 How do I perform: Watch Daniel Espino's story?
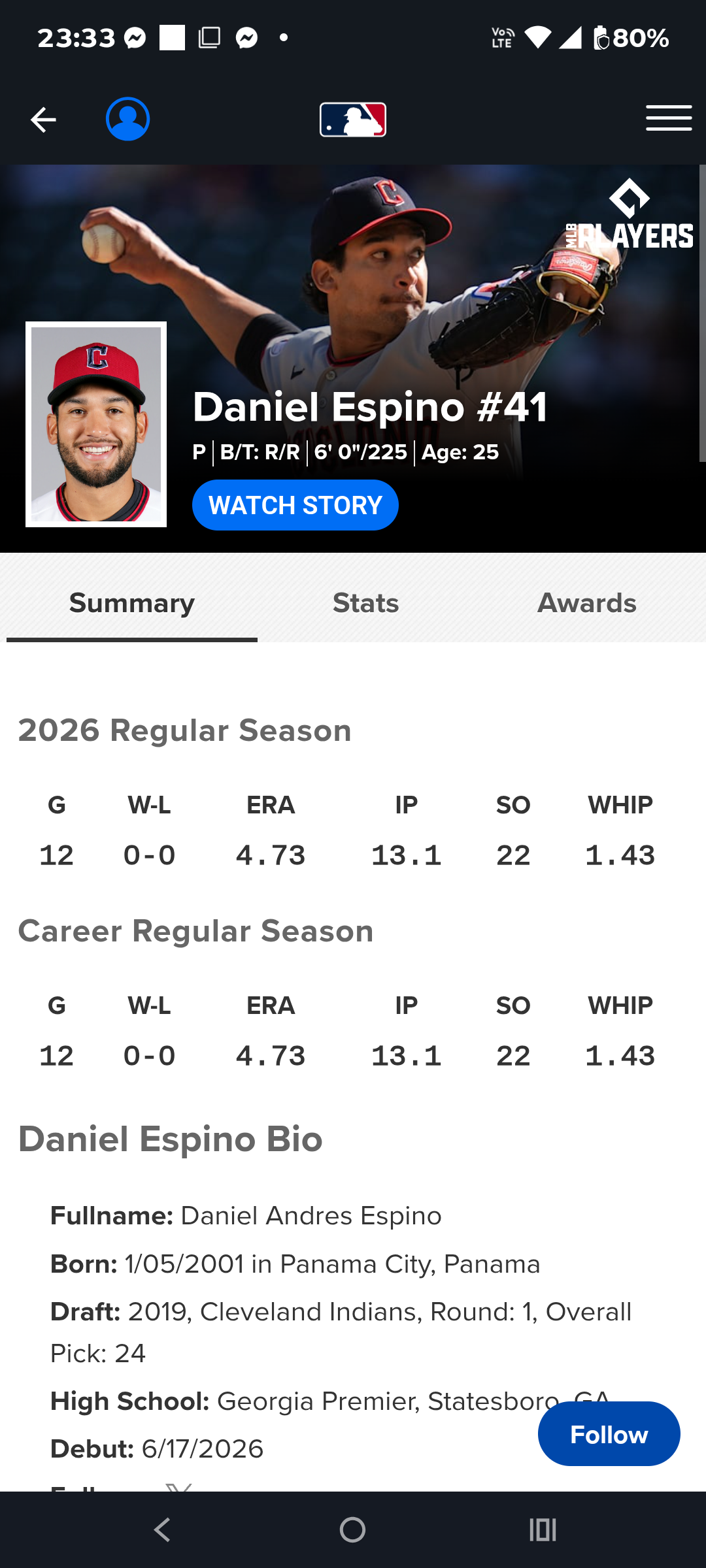[x=295, y=505]
